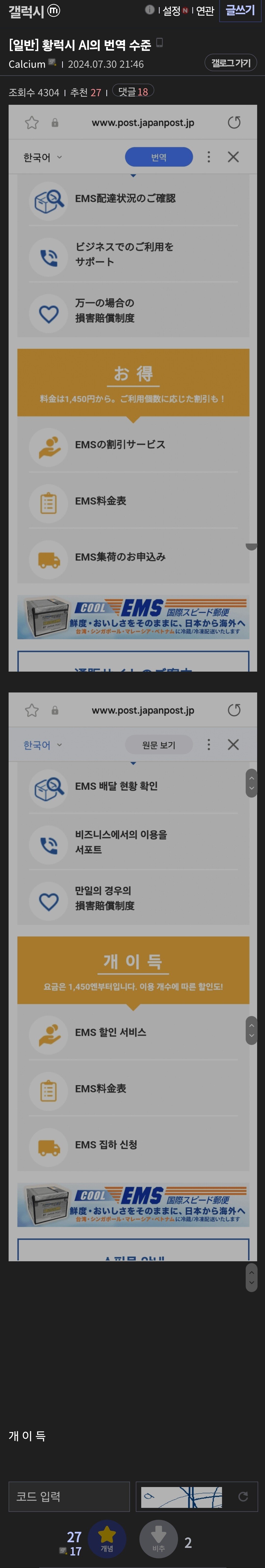Jump to the 댓글 18 comments
This screenshot has width=265, height=1568.
[x=133, y=91]
